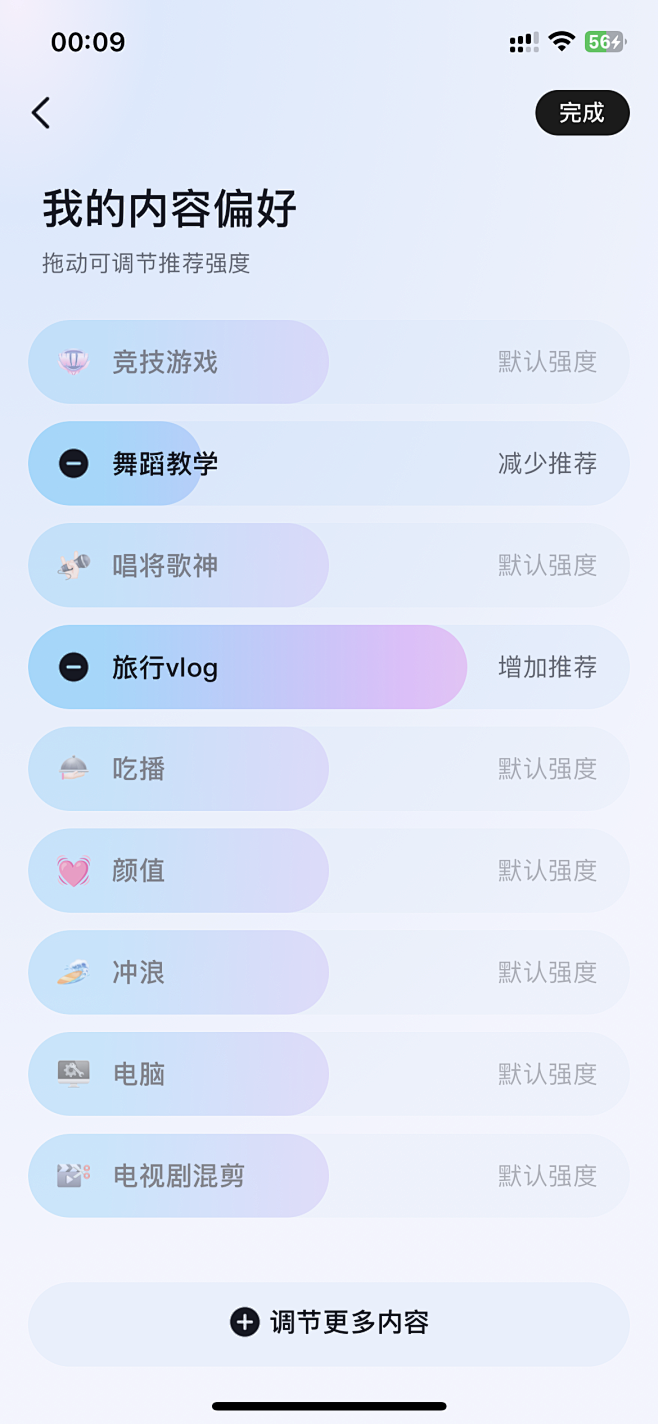Select the 颜值 preference slider

[328, 871]
